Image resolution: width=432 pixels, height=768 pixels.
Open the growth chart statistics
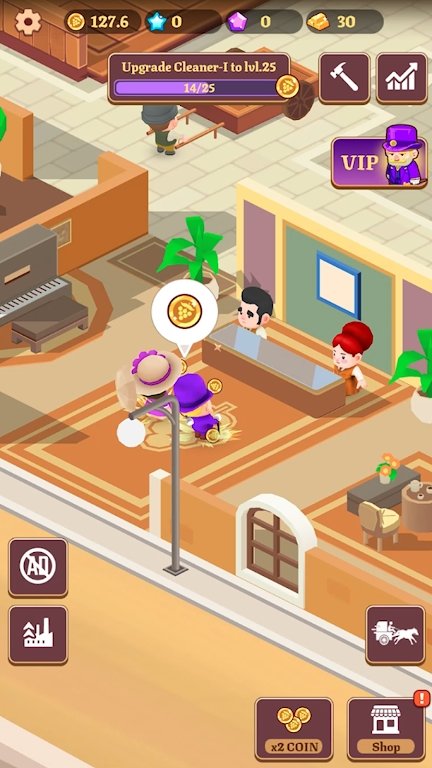[402, 78]
